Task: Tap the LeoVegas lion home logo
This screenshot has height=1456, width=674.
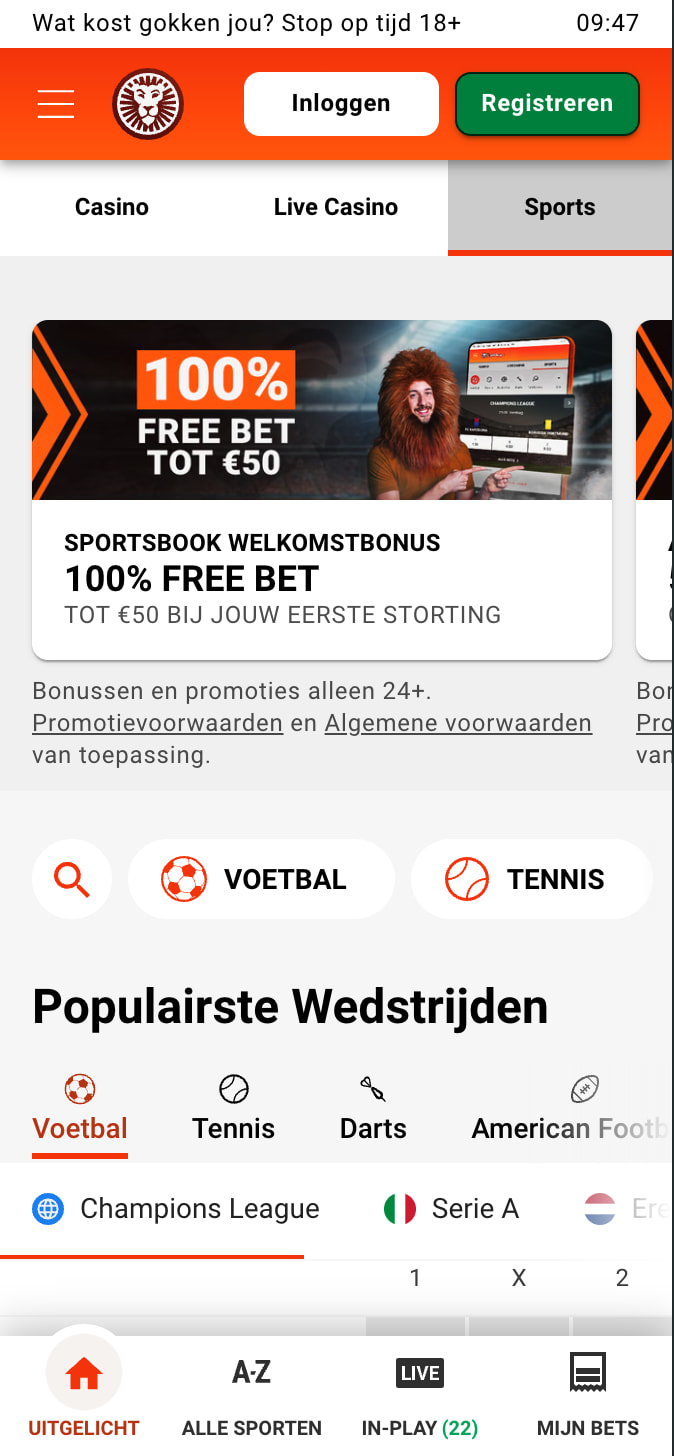Action: pos(148,104)
